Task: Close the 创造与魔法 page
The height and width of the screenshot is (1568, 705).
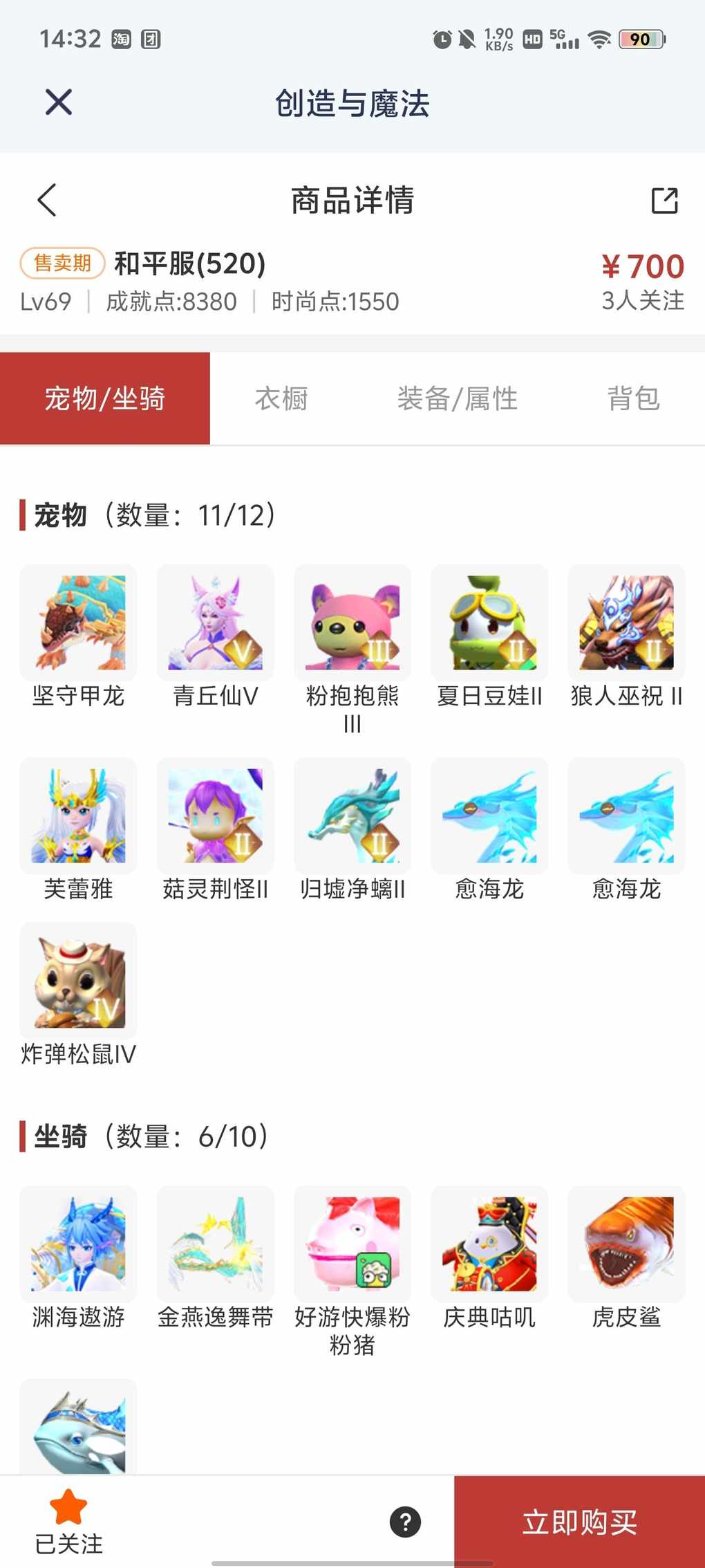Action: pyautogui.click(x=59, y=102)
